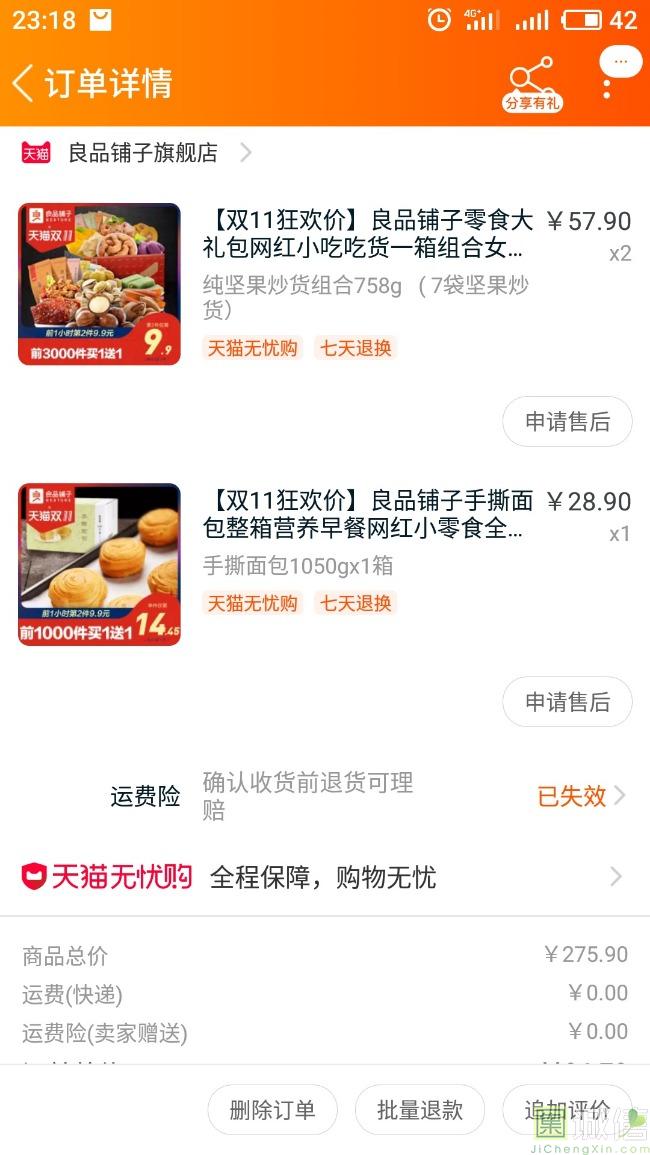Tap the 追加评价 button
The image size is (650, 1155).
click(566, 1109)
